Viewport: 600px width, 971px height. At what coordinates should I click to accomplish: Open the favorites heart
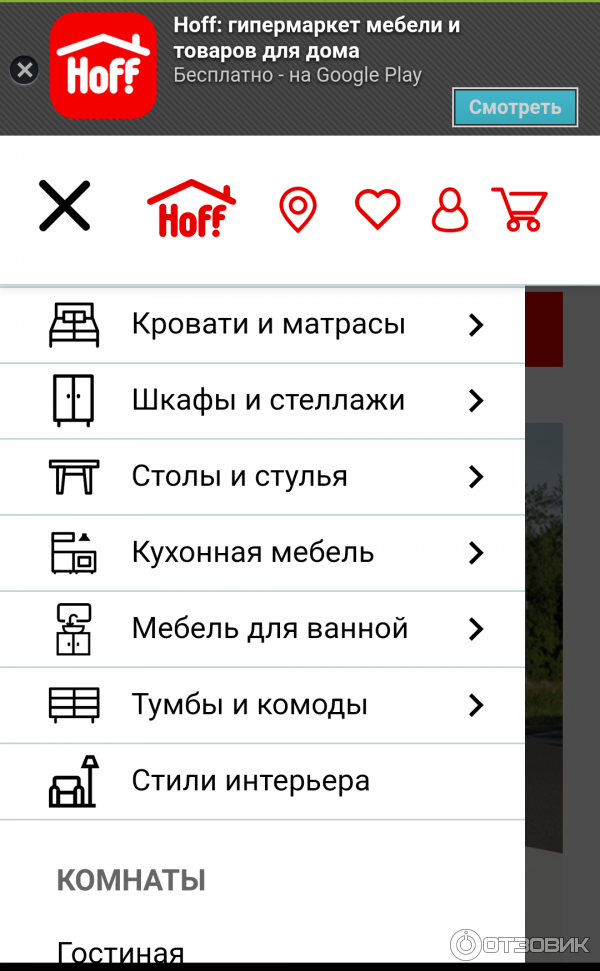point(377,209)
